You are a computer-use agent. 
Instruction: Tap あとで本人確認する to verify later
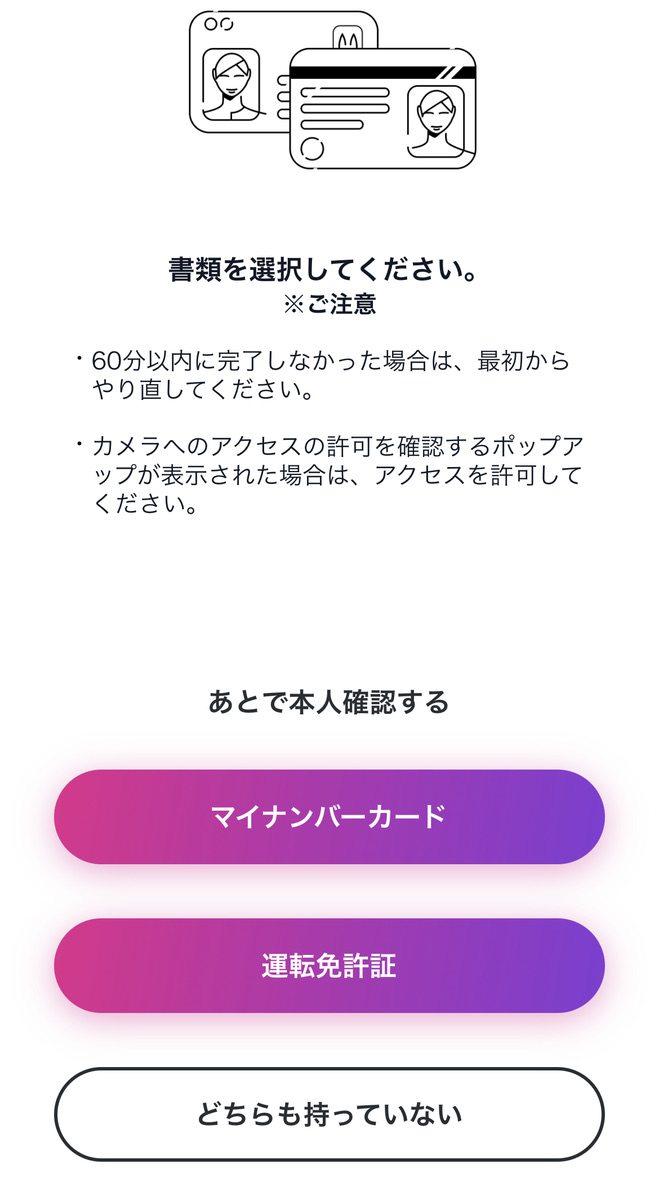pyautogui.click(x=329, y=702)
